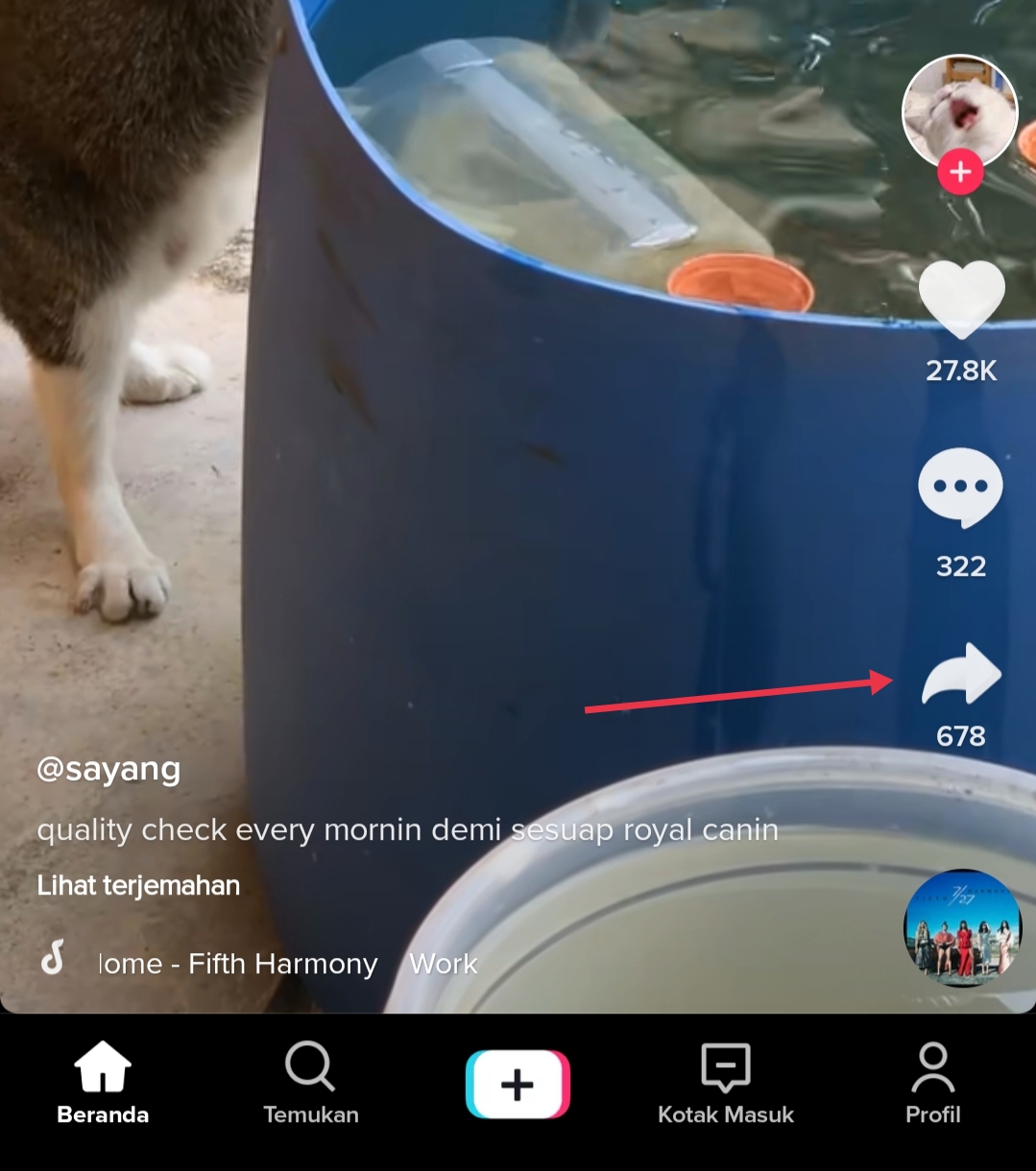Image resolution: width=1036 pixels, height=1171 pixels.
Task: Open the Fifth Harmony sound title
Action: click(238, 964)
